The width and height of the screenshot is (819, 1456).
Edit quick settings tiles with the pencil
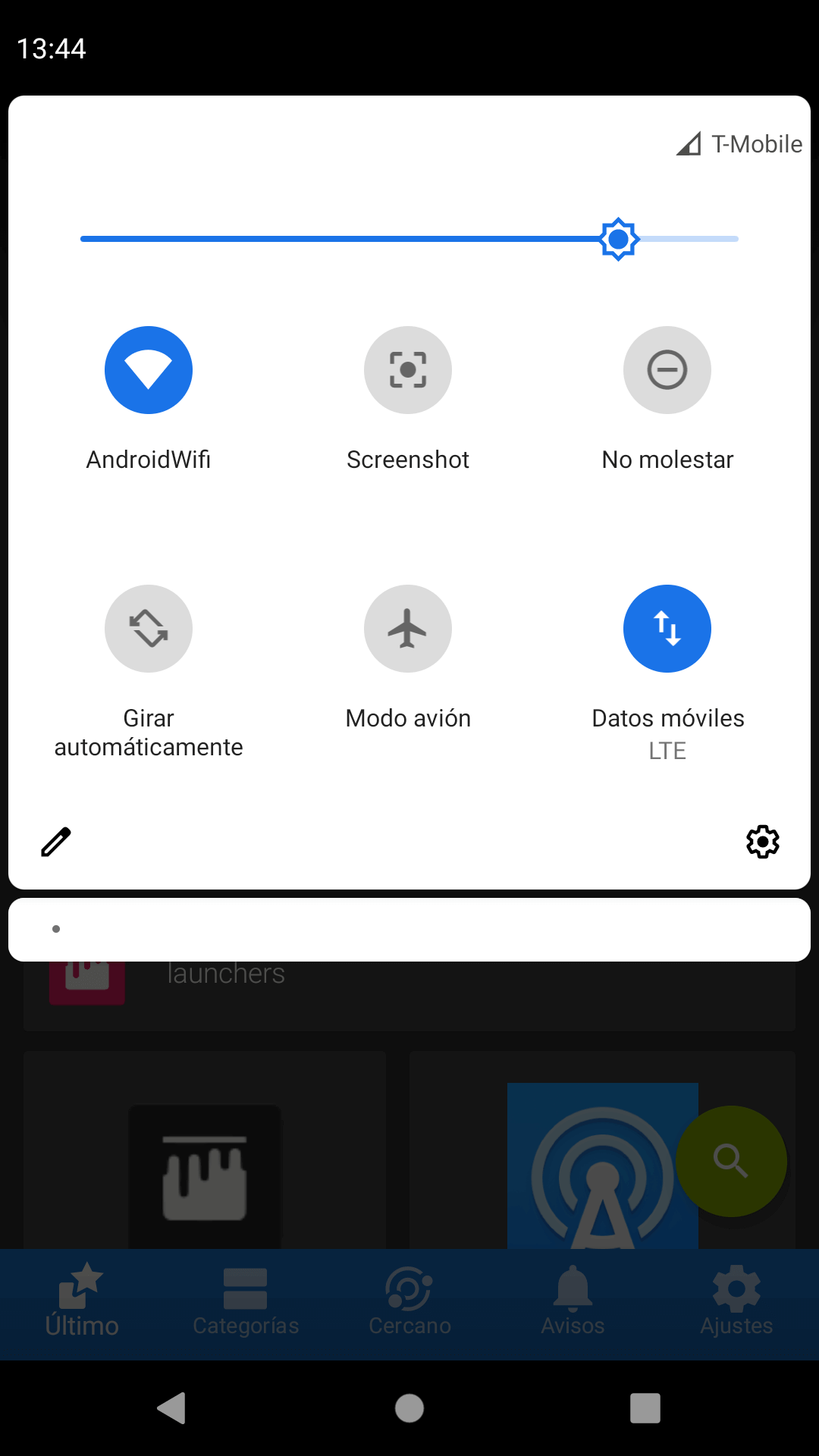tap(55, 842)
